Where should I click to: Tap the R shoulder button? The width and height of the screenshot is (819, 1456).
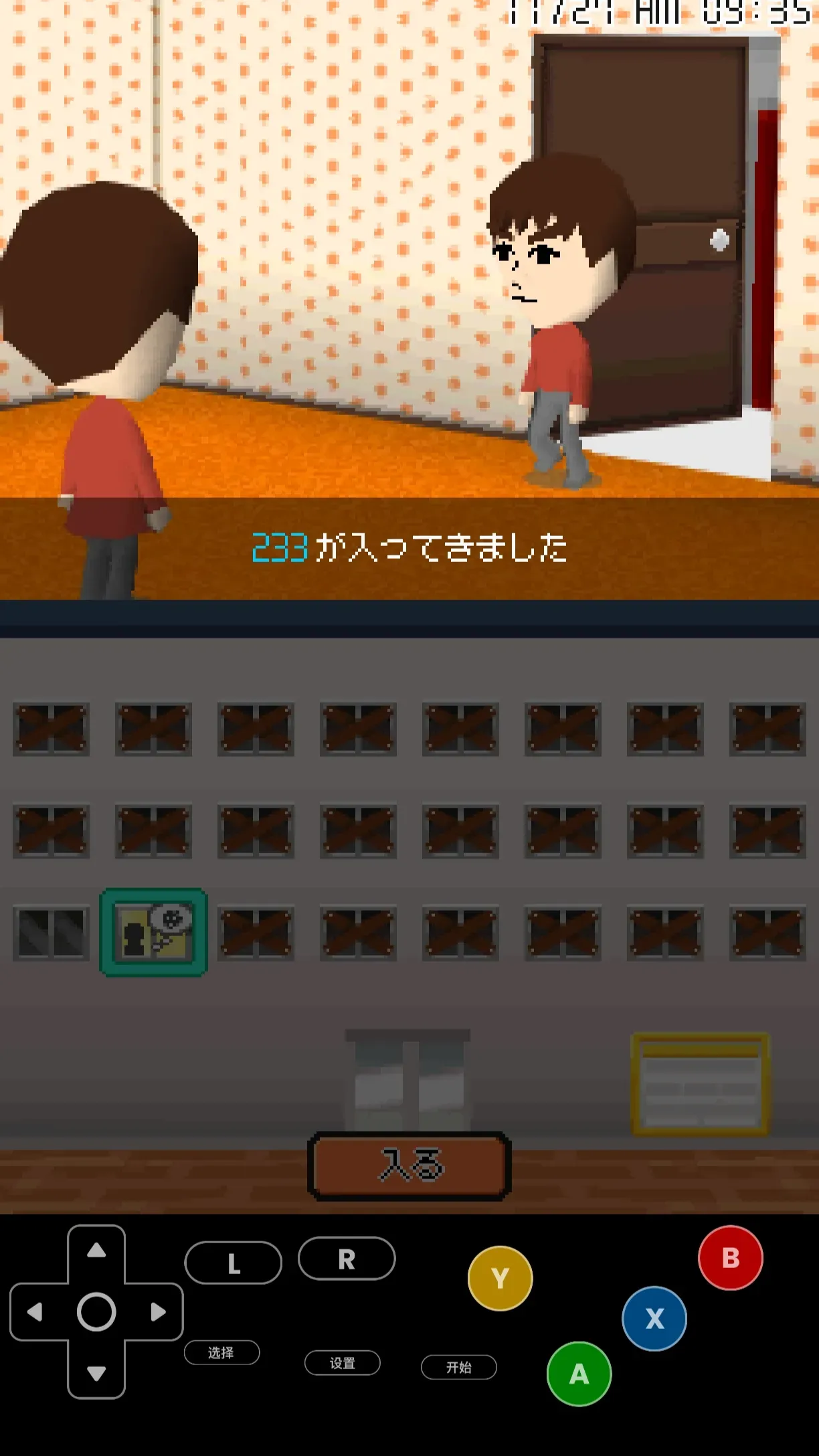click(x=347, y=1259)
